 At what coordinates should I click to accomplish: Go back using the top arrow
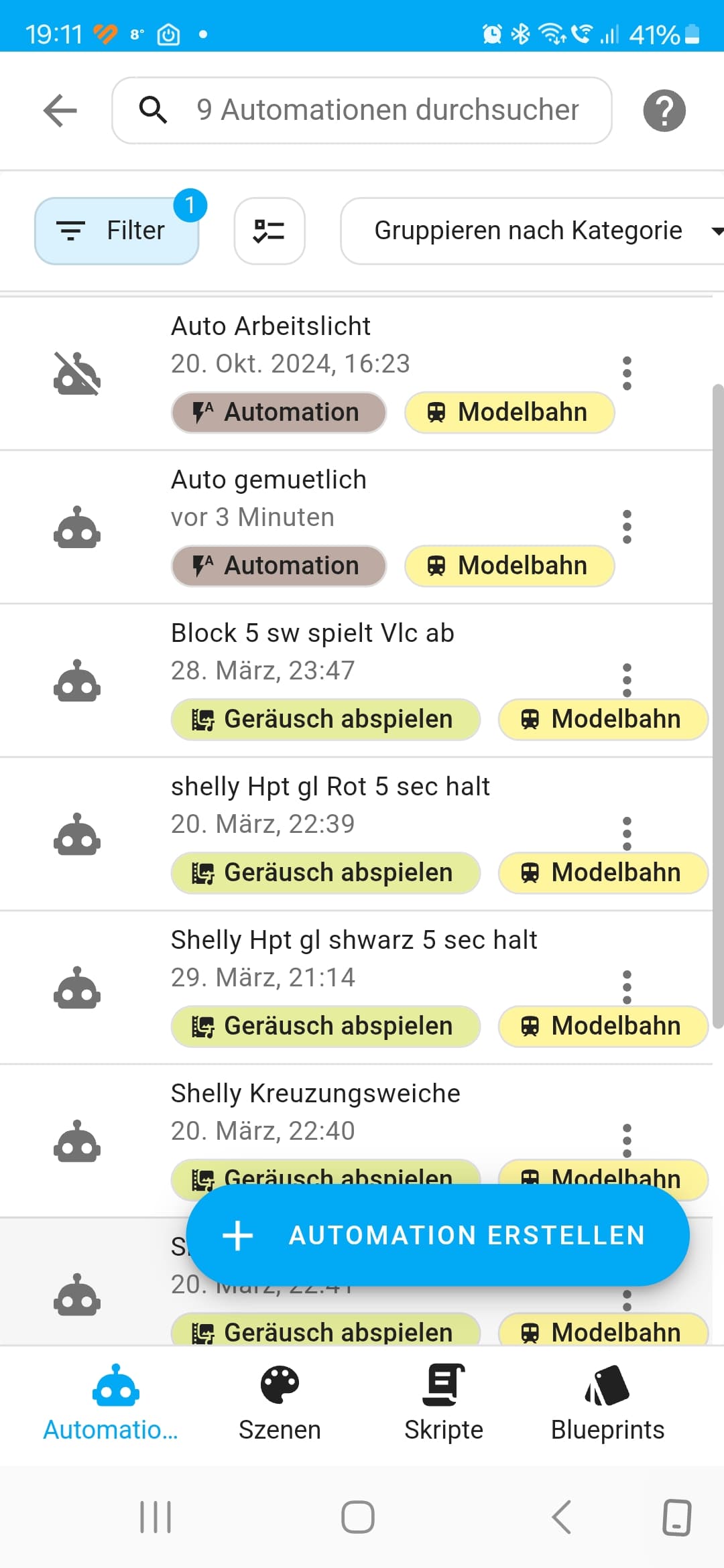60,111
